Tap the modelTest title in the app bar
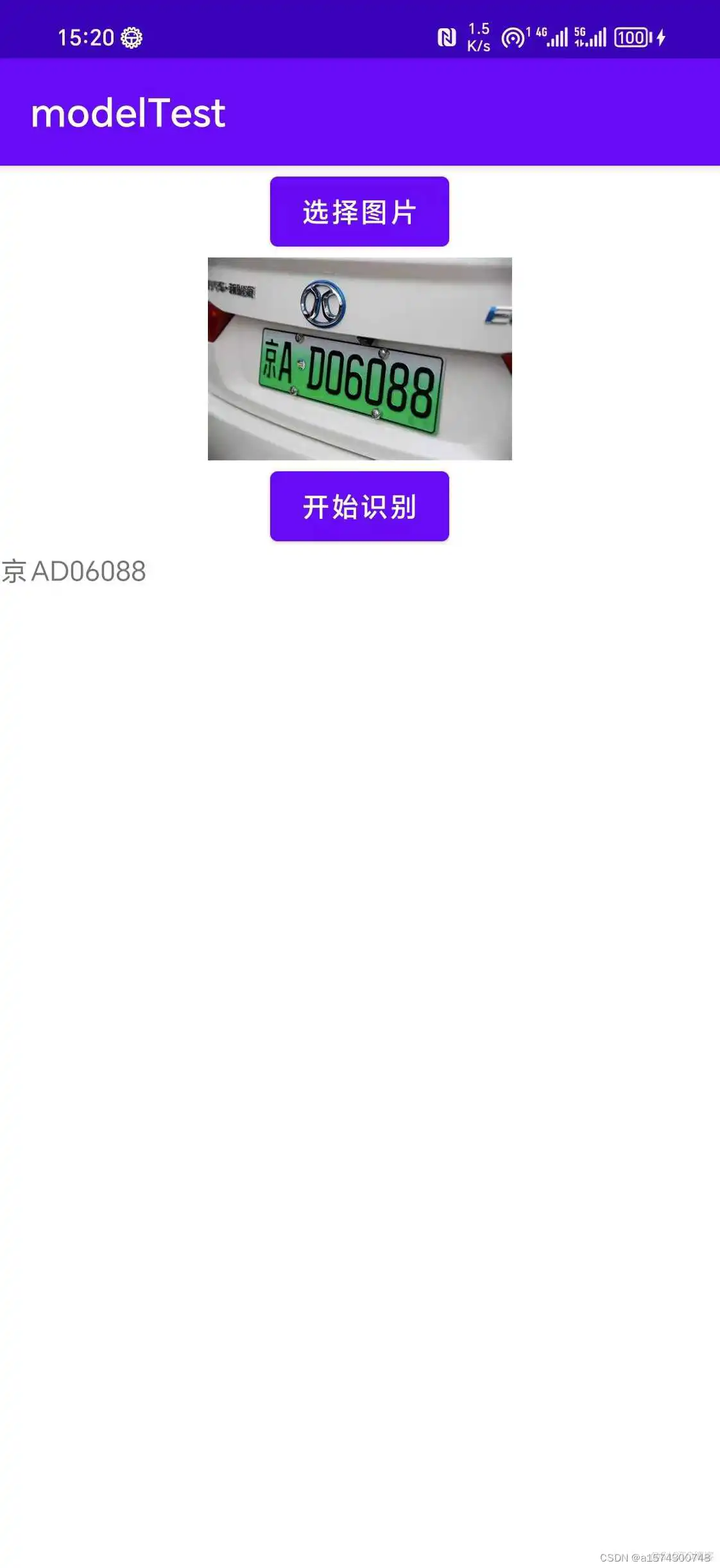The height and width of the screenshot is (1568, 720). [128, 113]
